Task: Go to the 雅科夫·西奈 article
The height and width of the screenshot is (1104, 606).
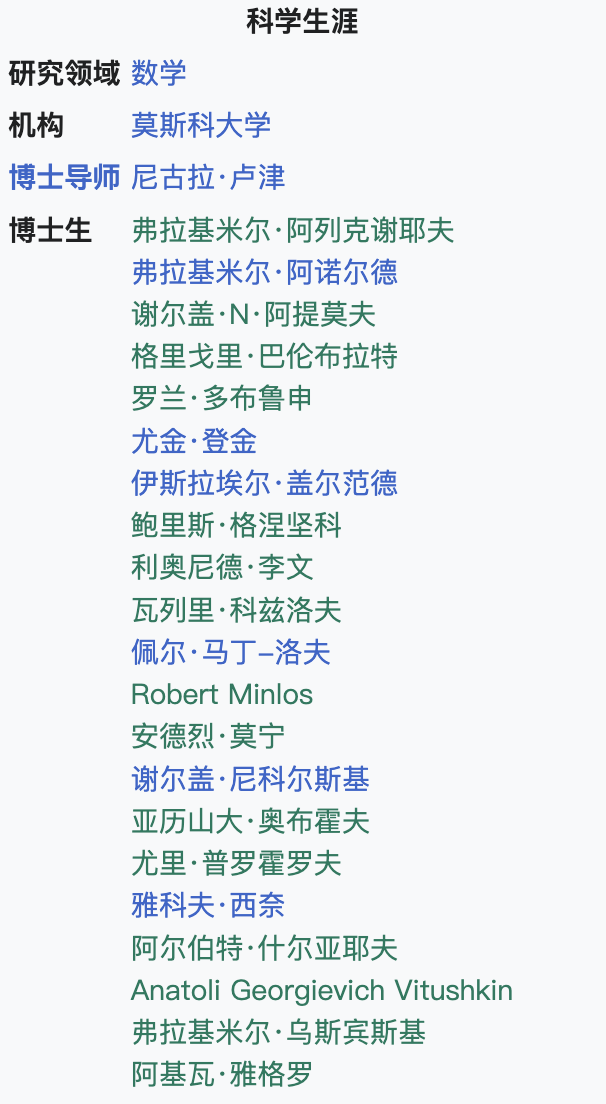Action: [208, 905]
